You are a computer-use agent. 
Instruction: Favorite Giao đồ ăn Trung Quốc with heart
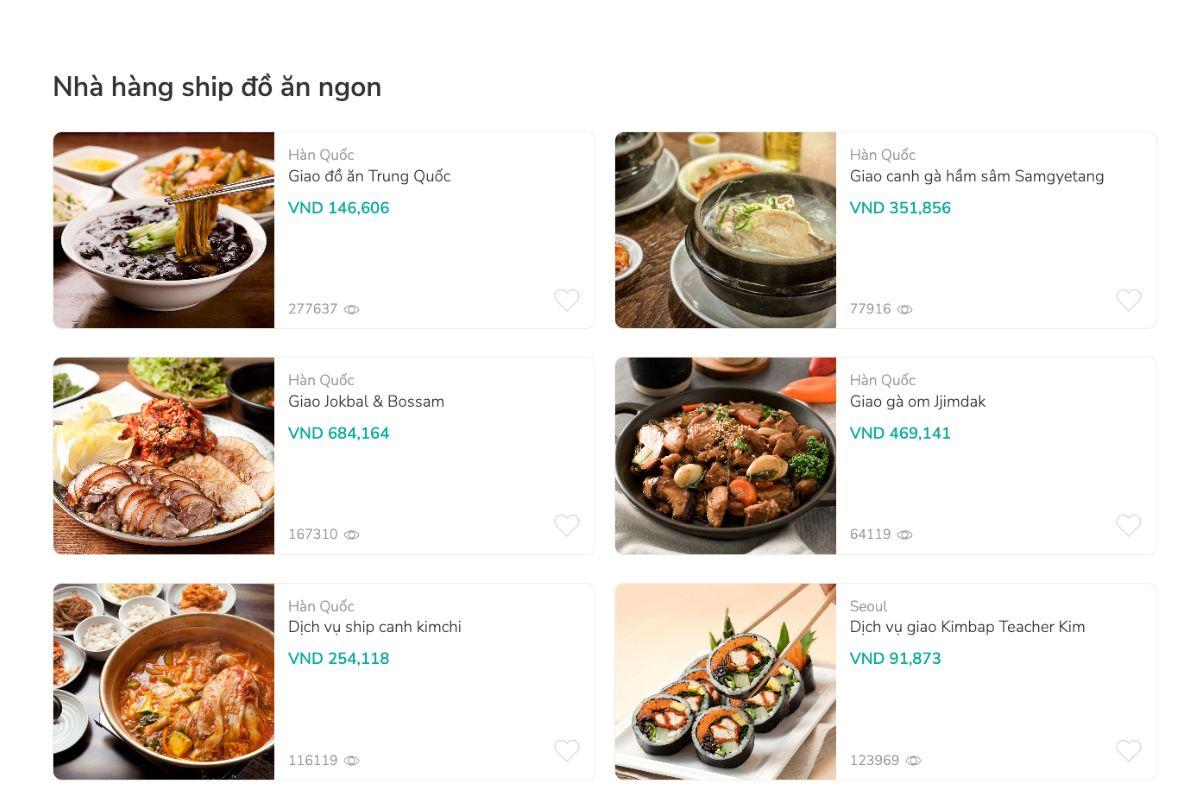click(x=567, y=300)
